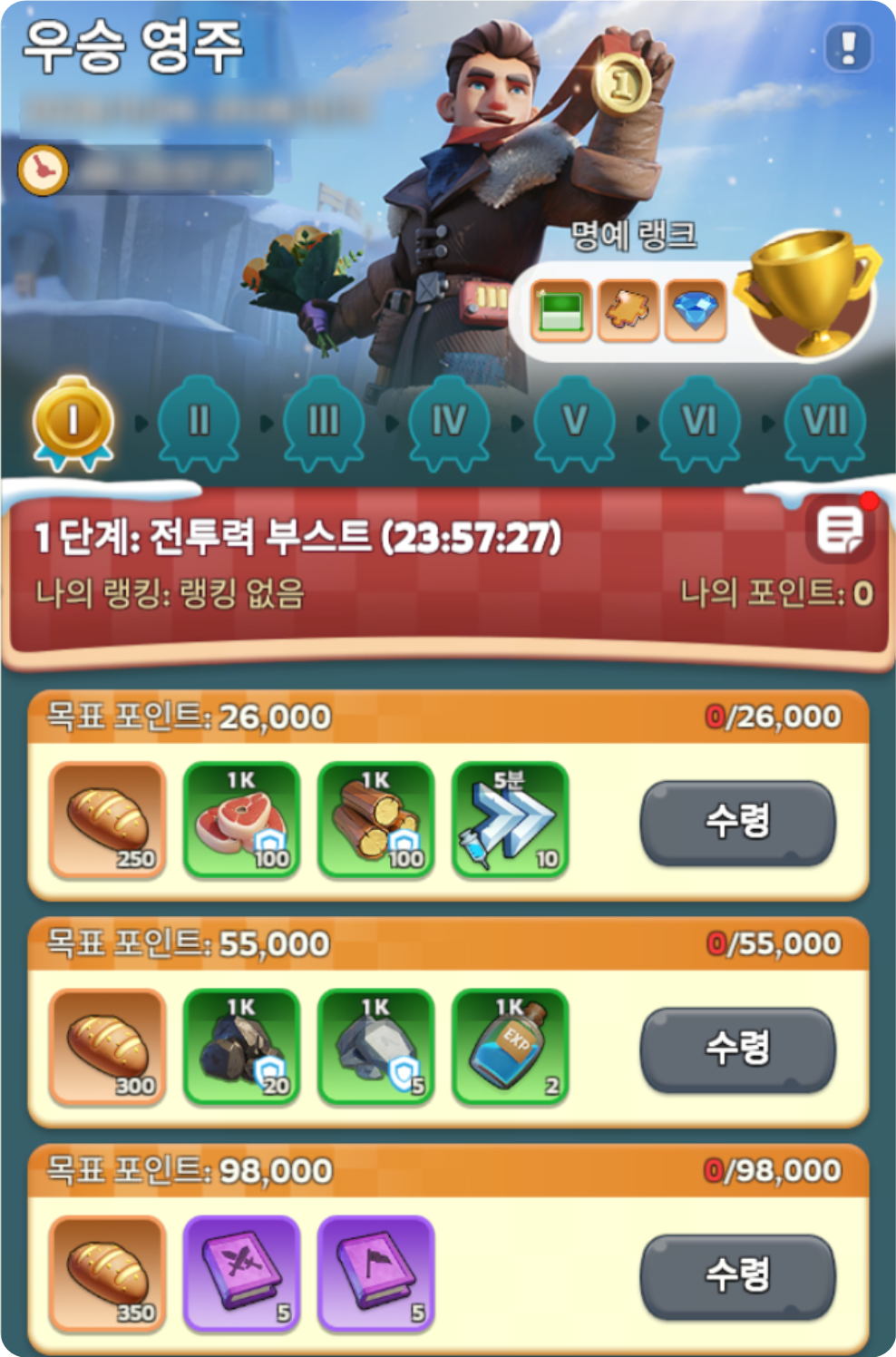View the 5분 speedup reward item
Viewport: 896px width, 1357px height.
(x=511, y=821)
